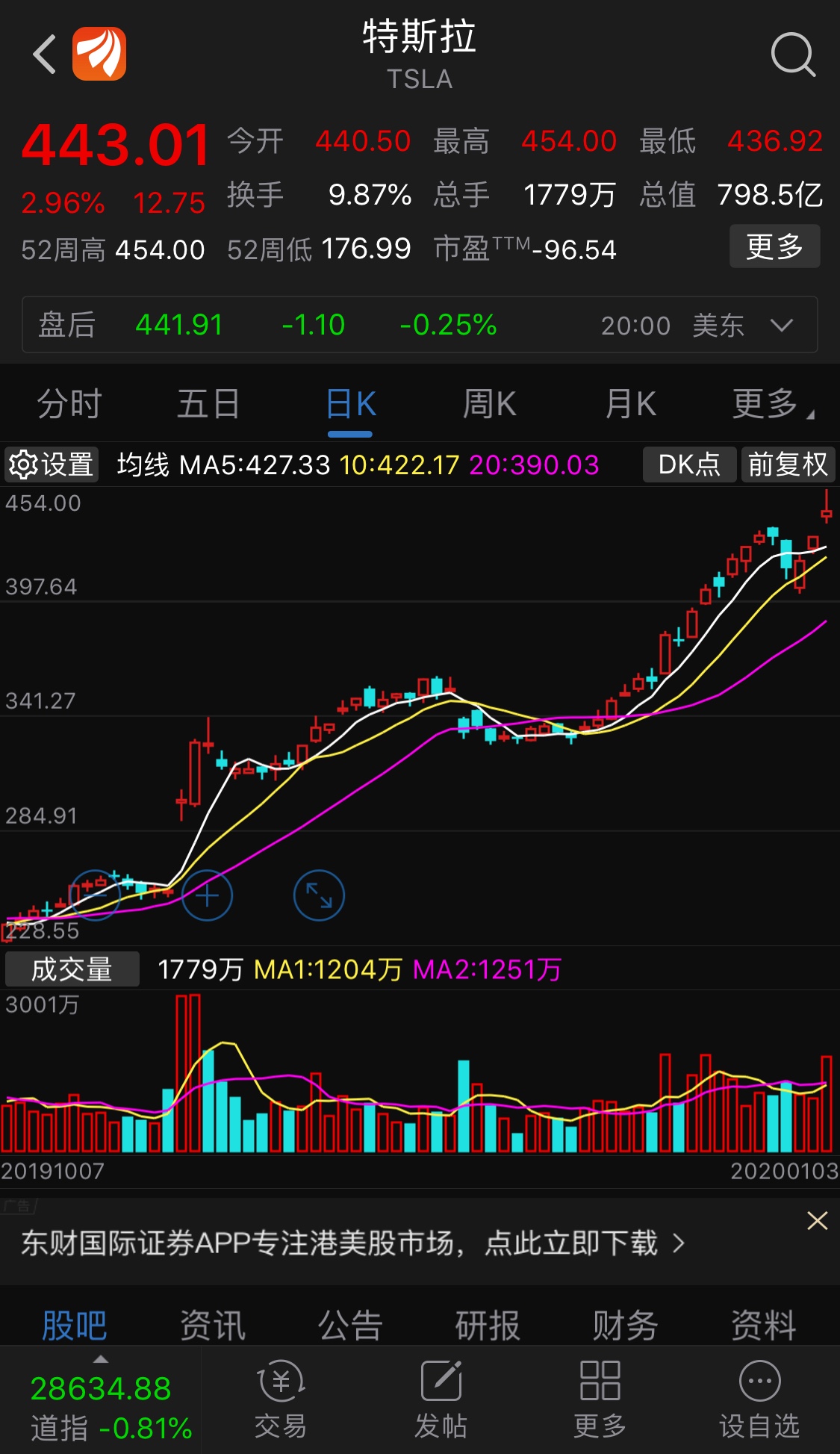This screenshot has height=1454, width=840.
Task: Open the 东财国际证券APP download link
Action: click(x=352, y=1243)
